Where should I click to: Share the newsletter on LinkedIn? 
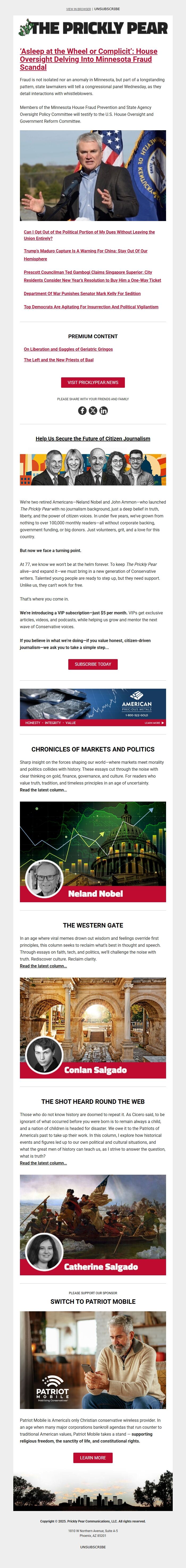(x=103, y=410)
